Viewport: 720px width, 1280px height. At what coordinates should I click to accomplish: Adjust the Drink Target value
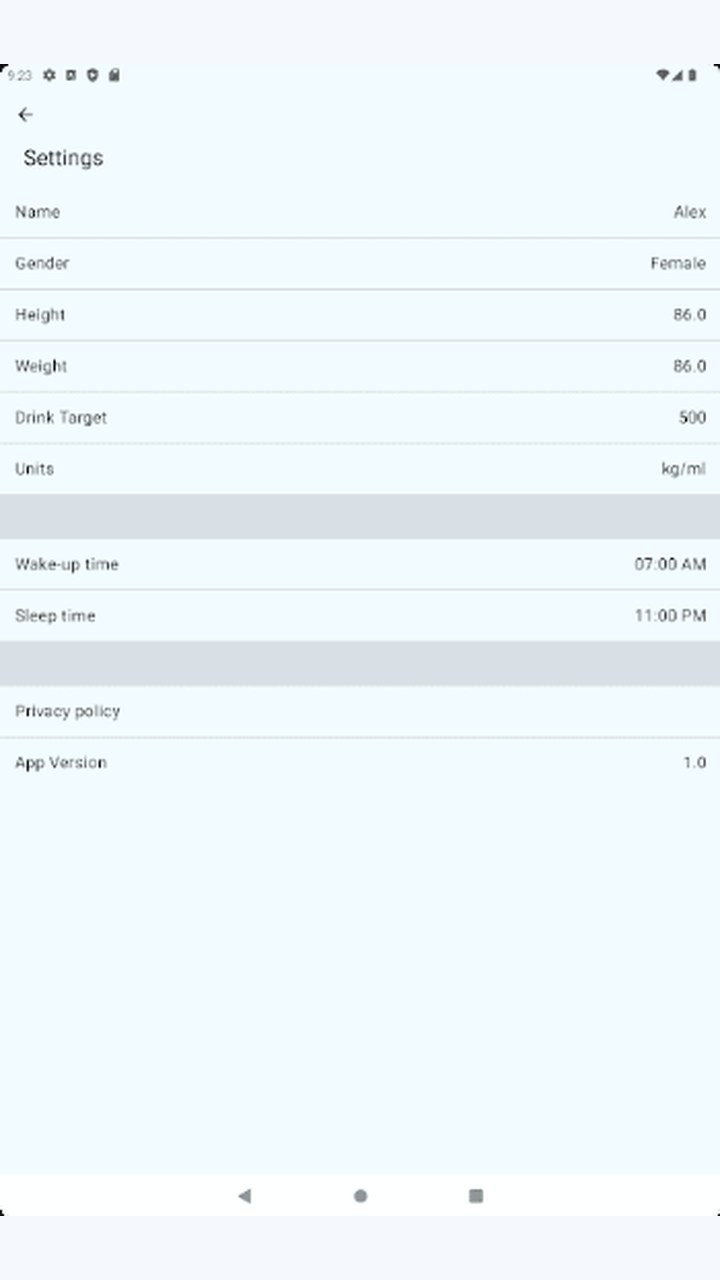[360, 418]
